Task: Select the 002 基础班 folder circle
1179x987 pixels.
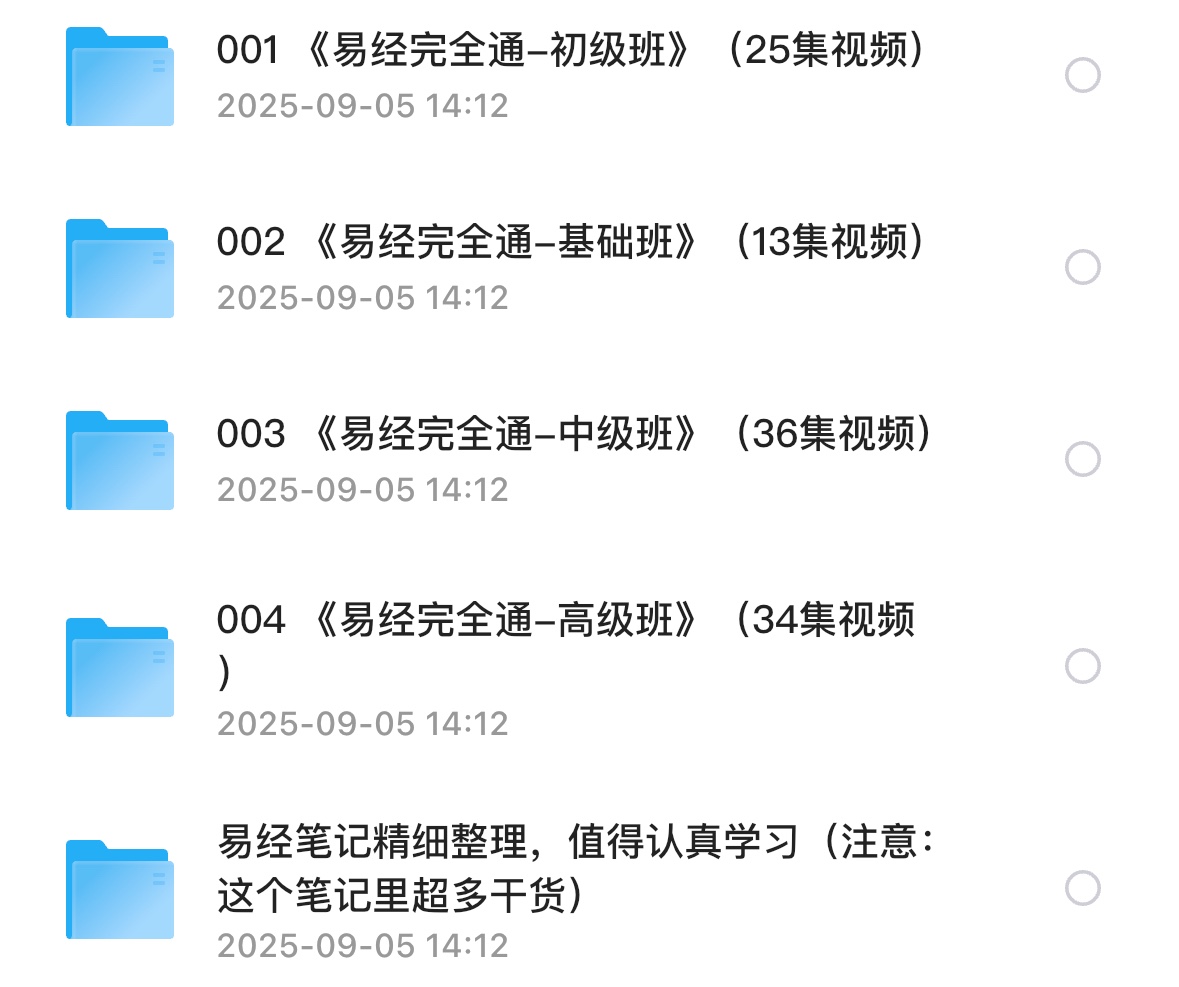Action: point(1082,267)
